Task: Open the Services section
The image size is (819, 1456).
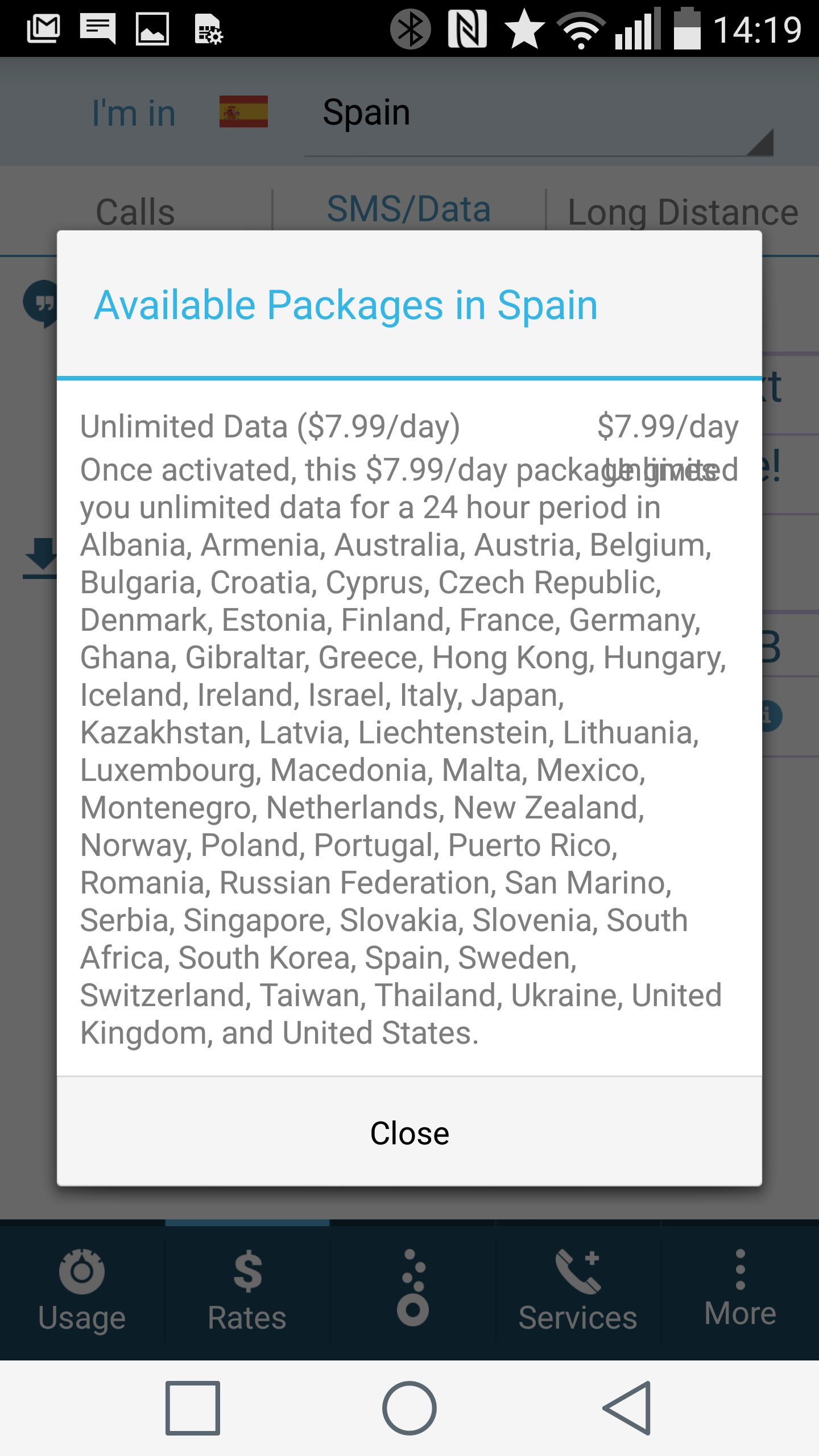Action: coord(578,1289)
